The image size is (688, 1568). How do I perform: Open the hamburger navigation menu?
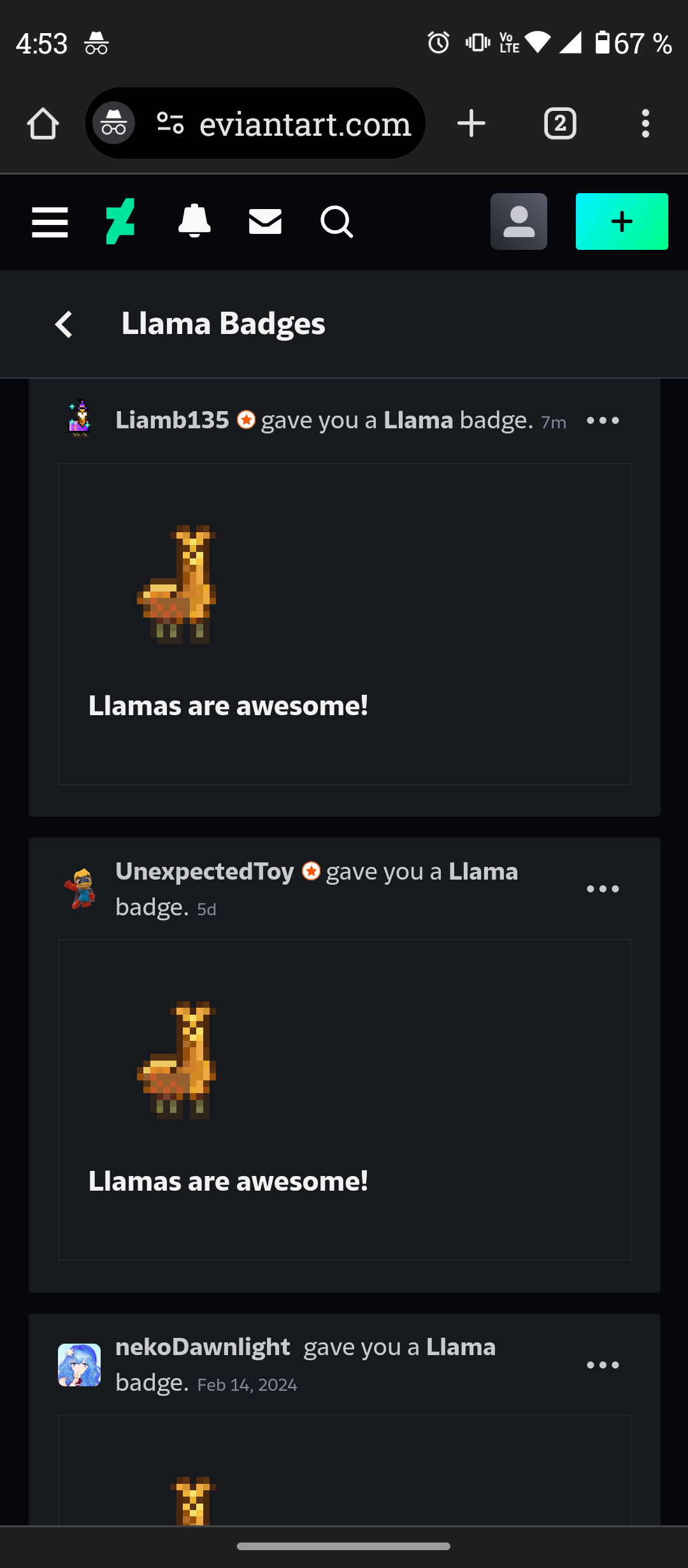[x=50, y=222]
